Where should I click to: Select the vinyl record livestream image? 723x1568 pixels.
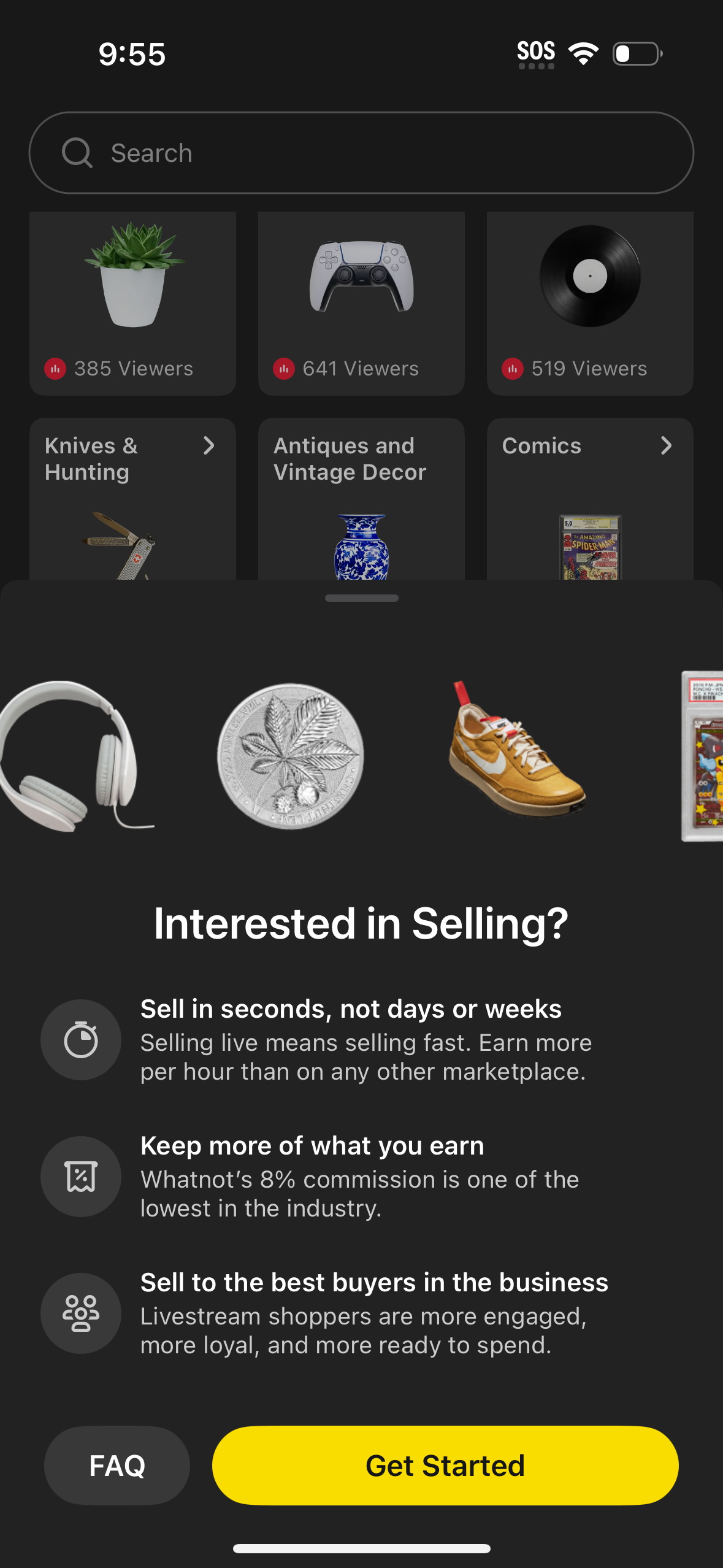589,277
